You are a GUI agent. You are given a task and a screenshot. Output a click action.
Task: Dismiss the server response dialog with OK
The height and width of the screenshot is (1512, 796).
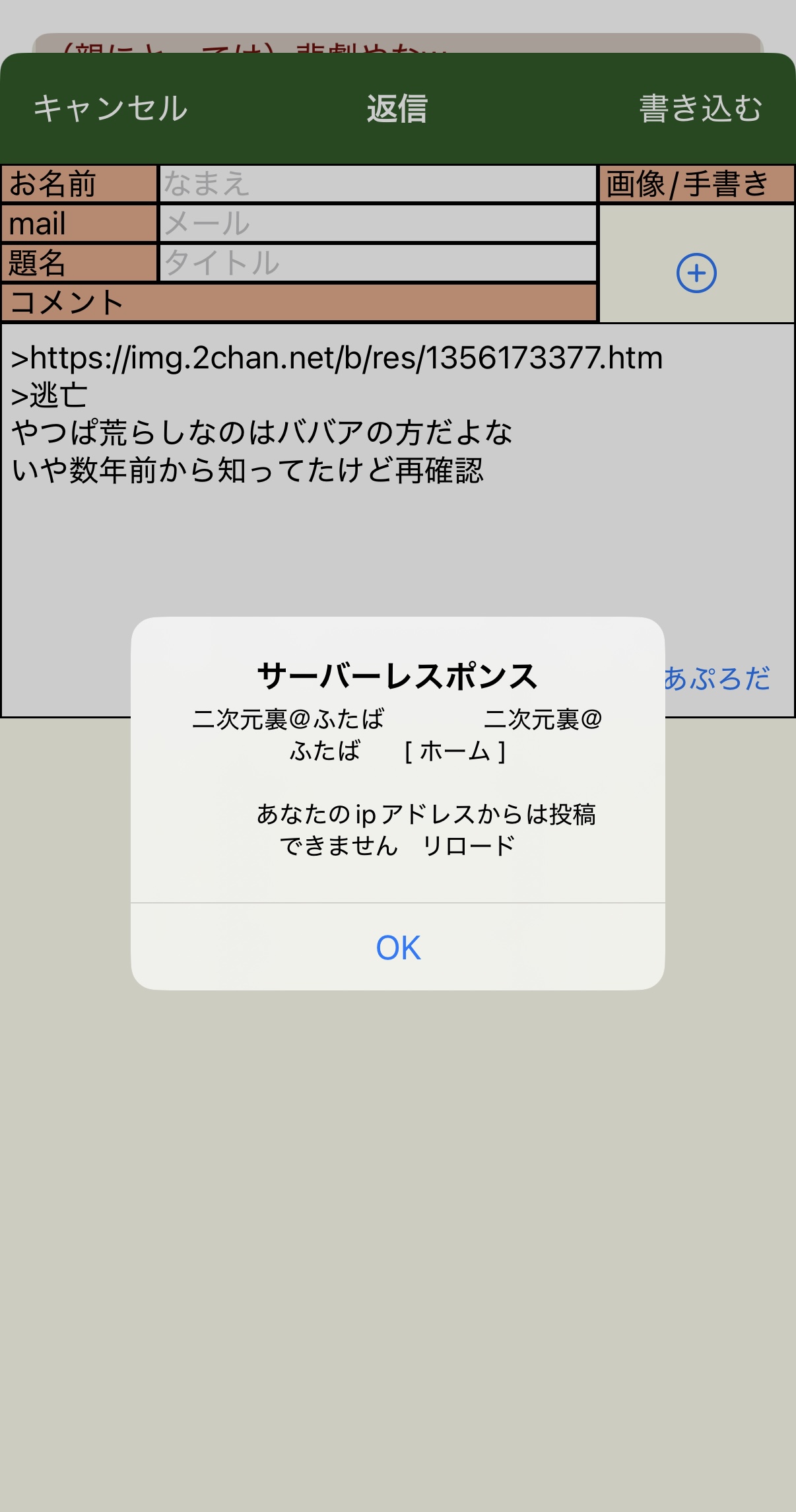398,947
